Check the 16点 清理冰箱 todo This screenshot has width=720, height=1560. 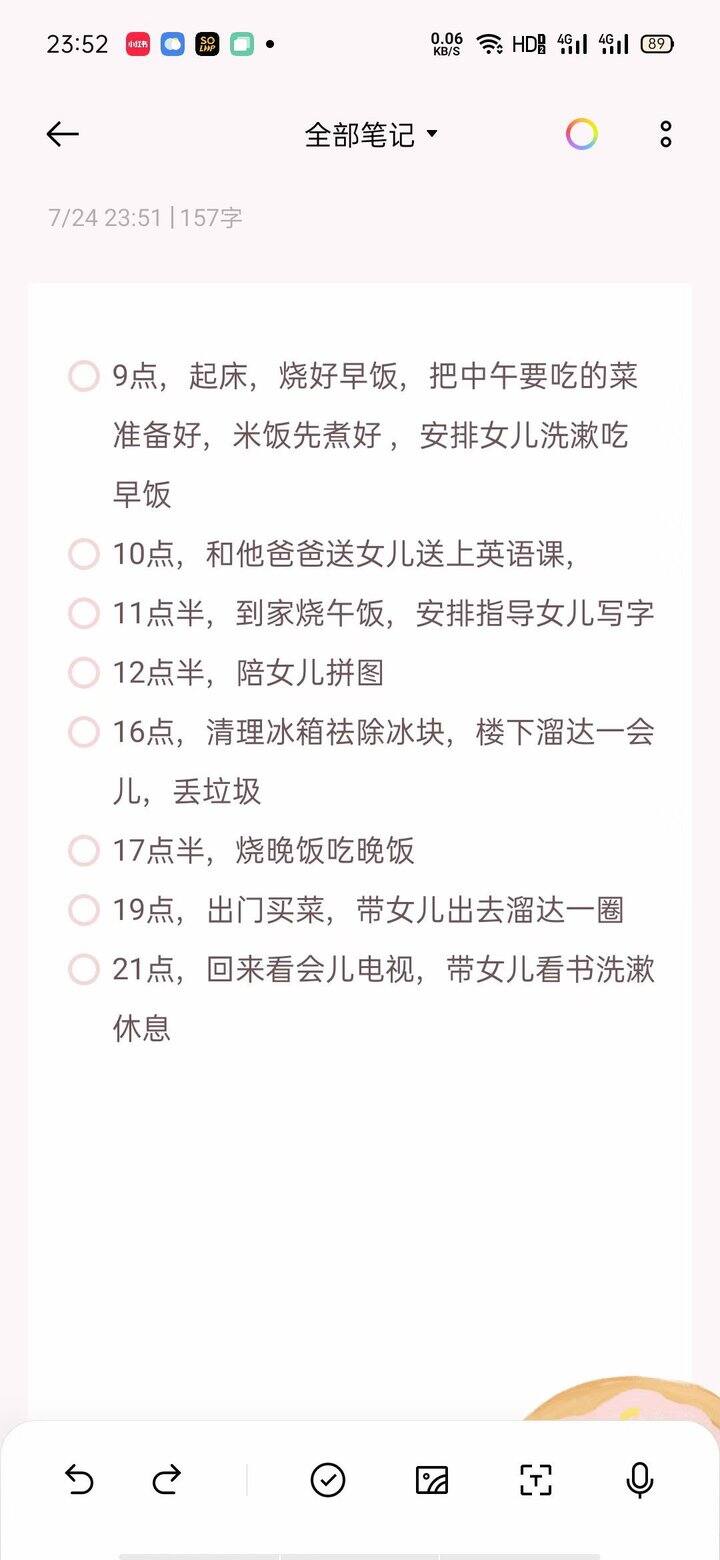pyautogui.click(x=84, y=732)
